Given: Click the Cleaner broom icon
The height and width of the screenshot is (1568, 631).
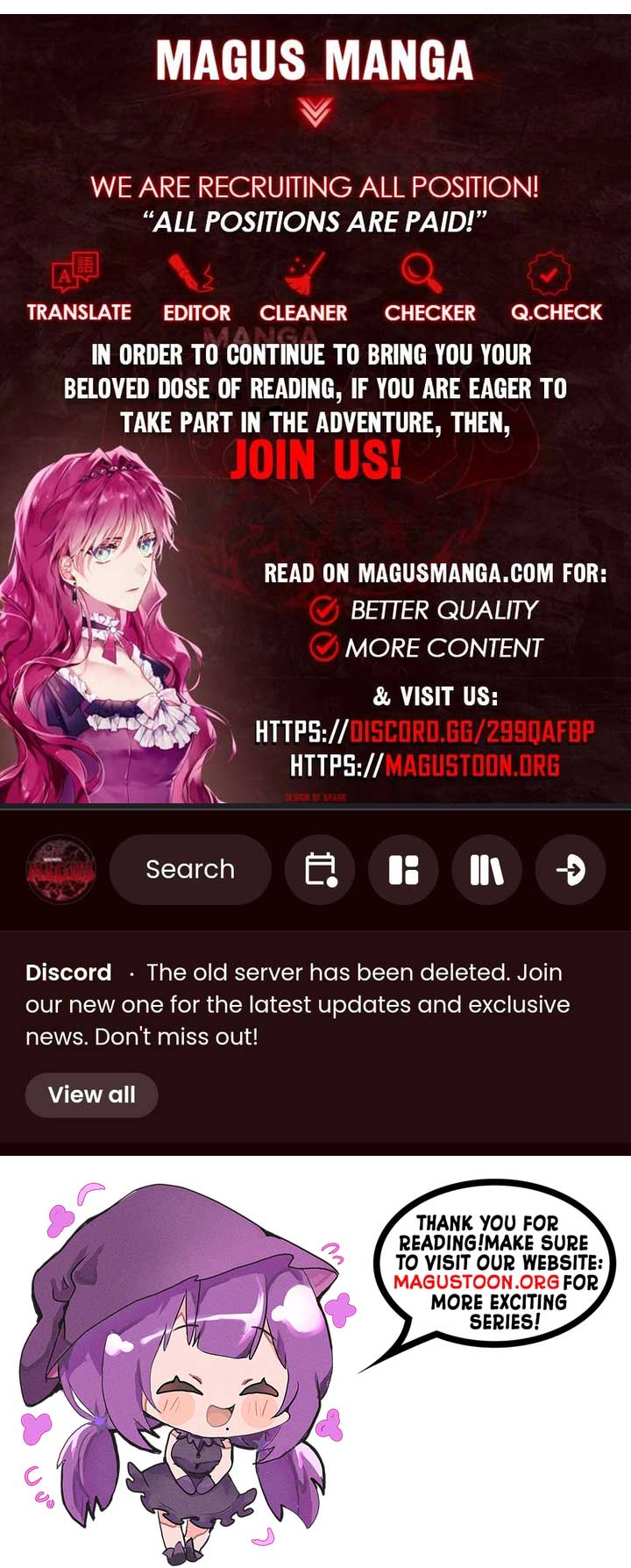Looking at the screenshot, I should click(301, 276).
